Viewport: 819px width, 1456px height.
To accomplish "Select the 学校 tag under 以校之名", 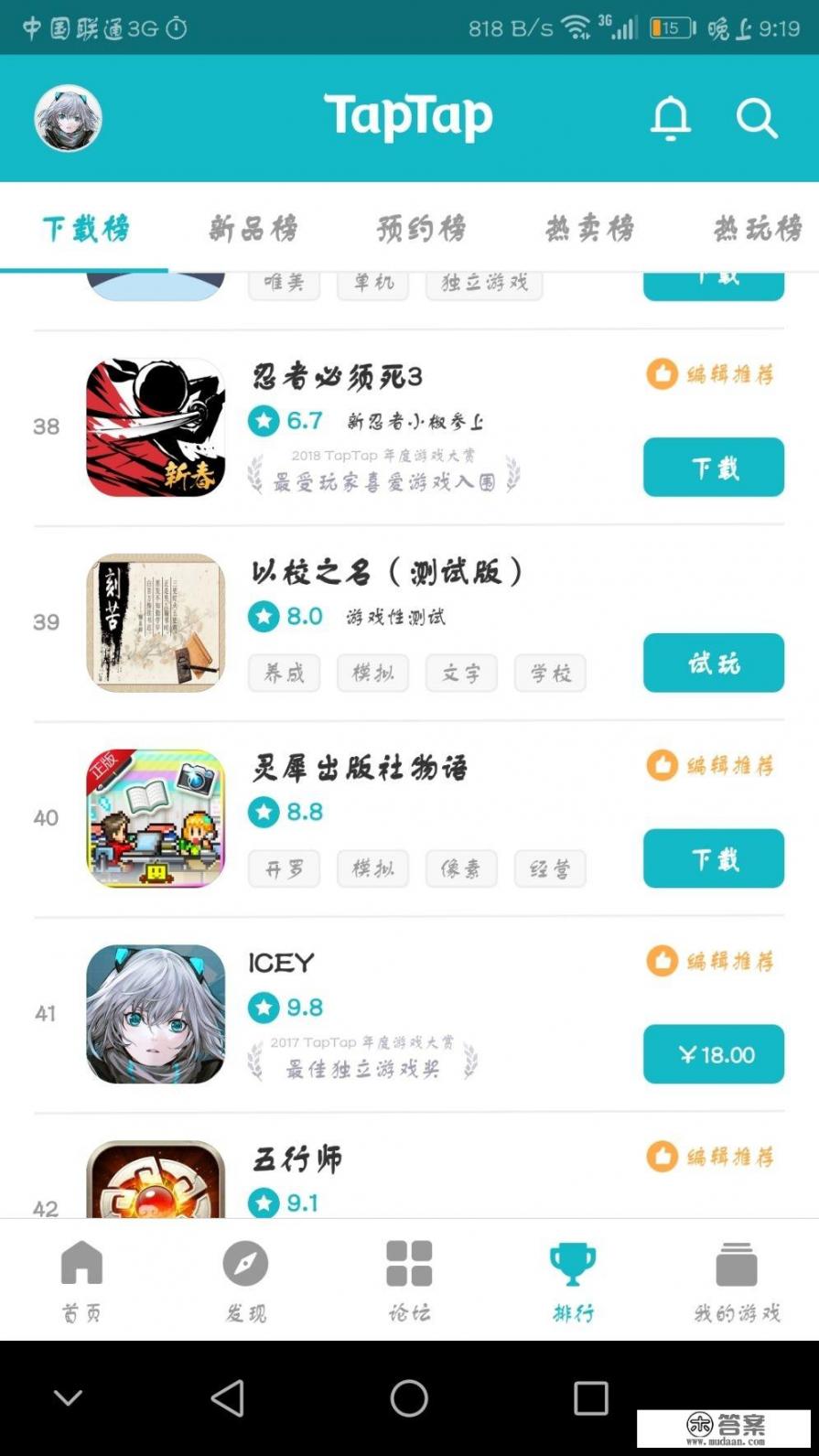I will point(550,673).
